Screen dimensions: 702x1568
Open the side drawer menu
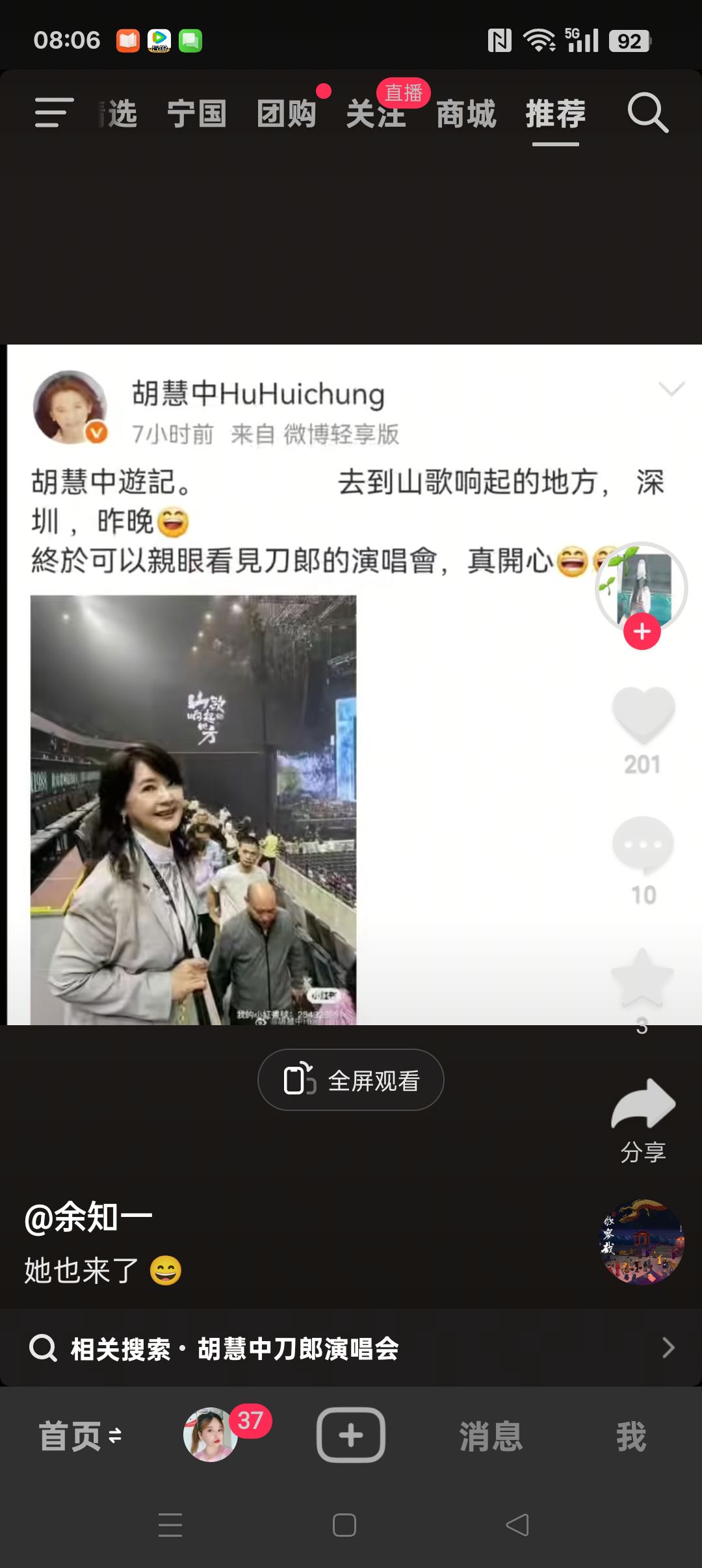[x=53, y=113]
